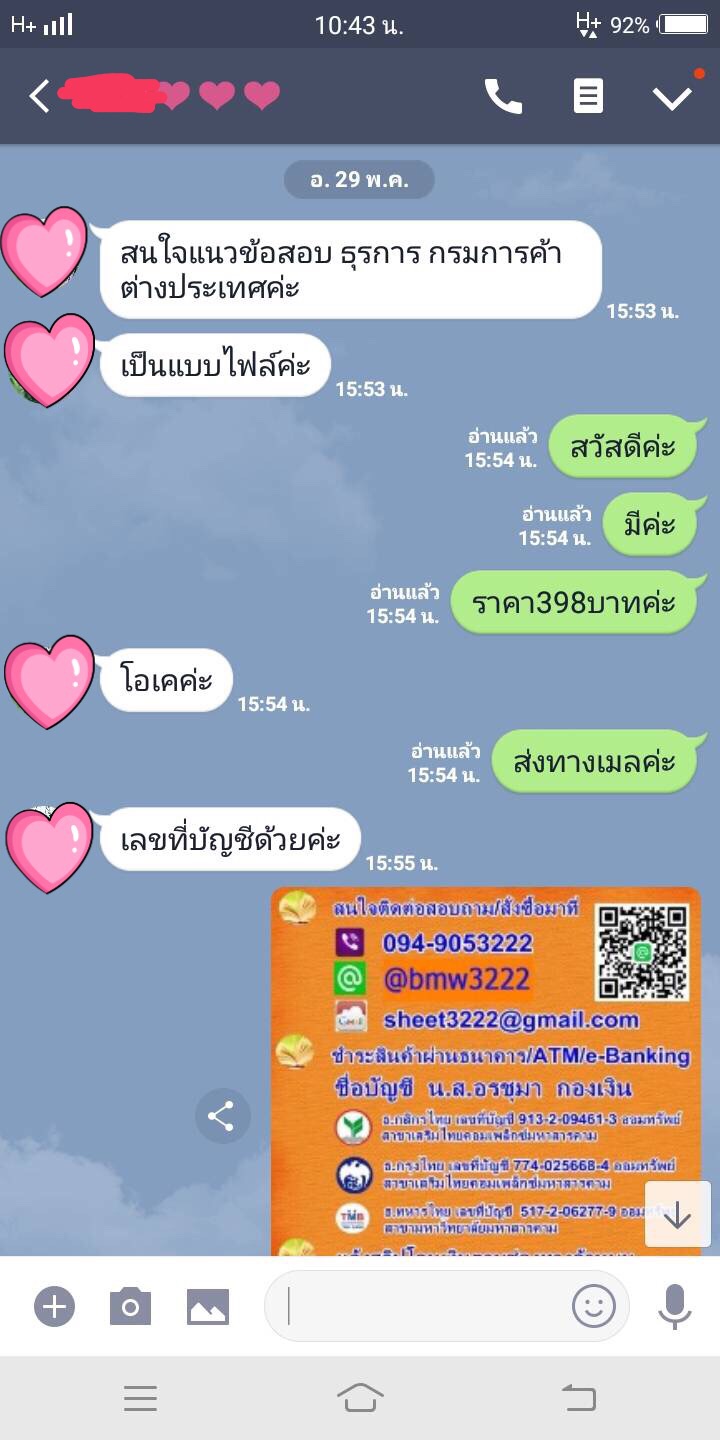
Task: Tap the system back navigation button
Action: [578, 1398]
